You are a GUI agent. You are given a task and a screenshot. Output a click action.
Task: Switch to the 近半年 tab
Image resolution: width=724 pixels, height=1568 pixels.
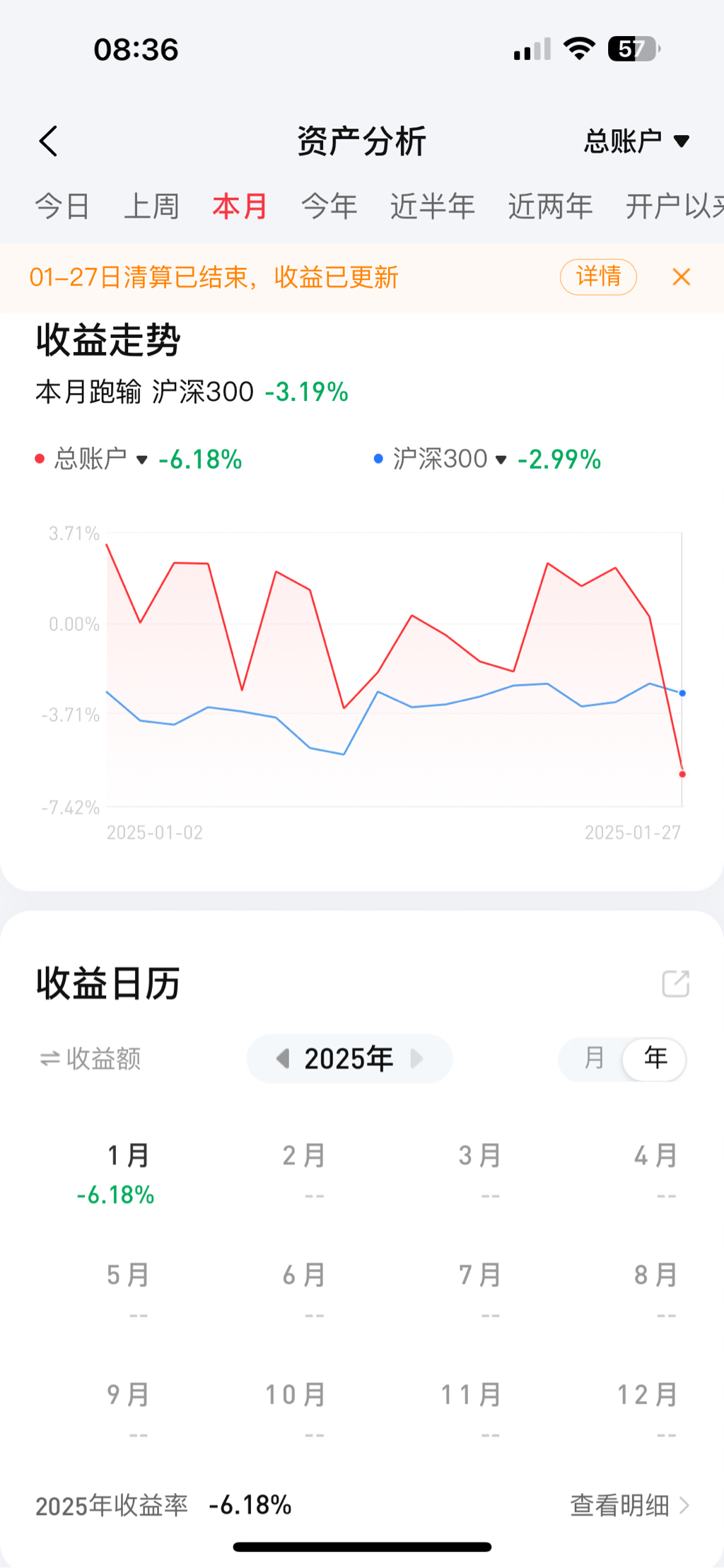click(432, 206)
